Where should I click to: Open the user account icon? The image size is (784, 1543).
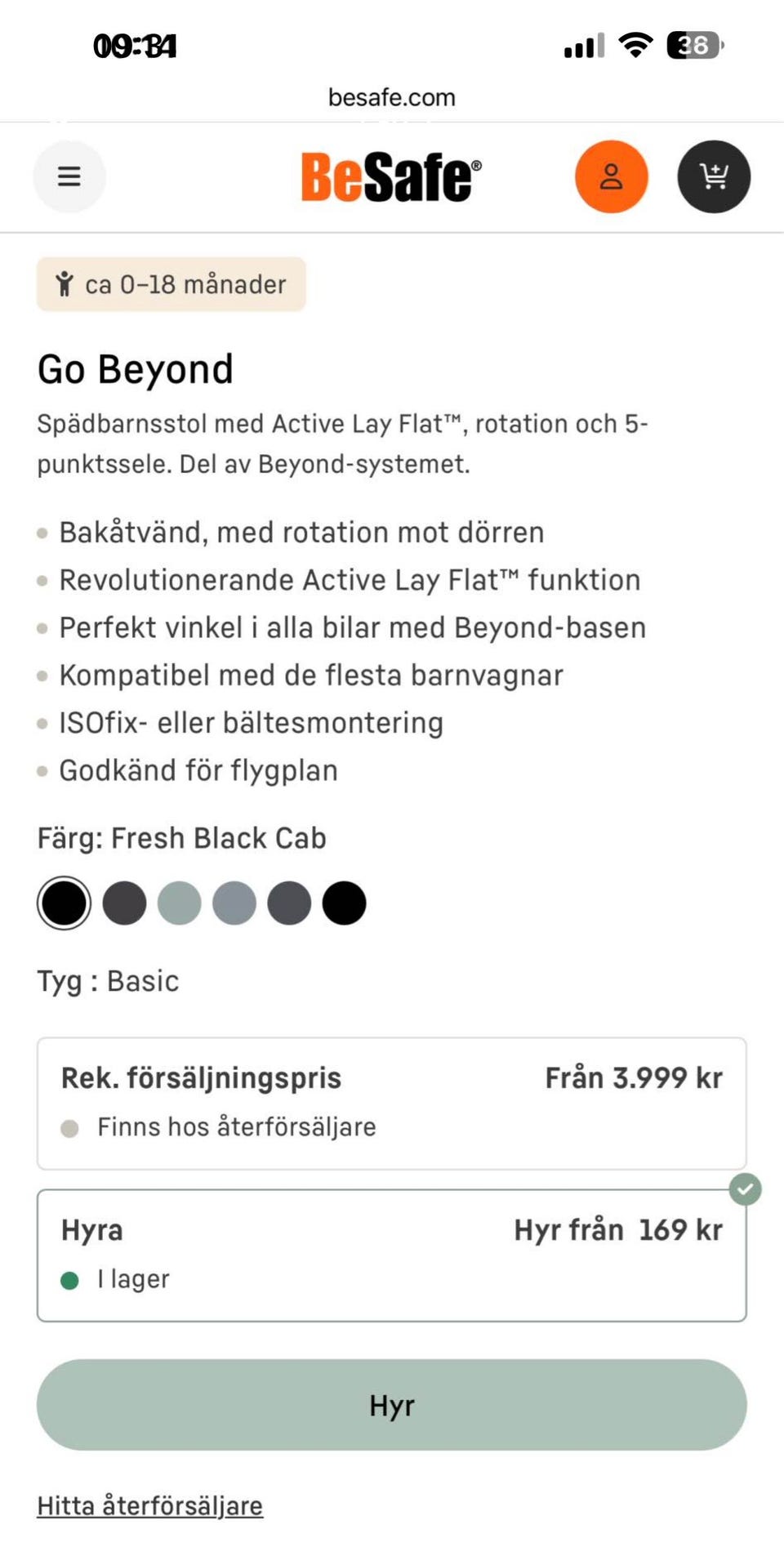pyautogui.click(x=611, y=176)
